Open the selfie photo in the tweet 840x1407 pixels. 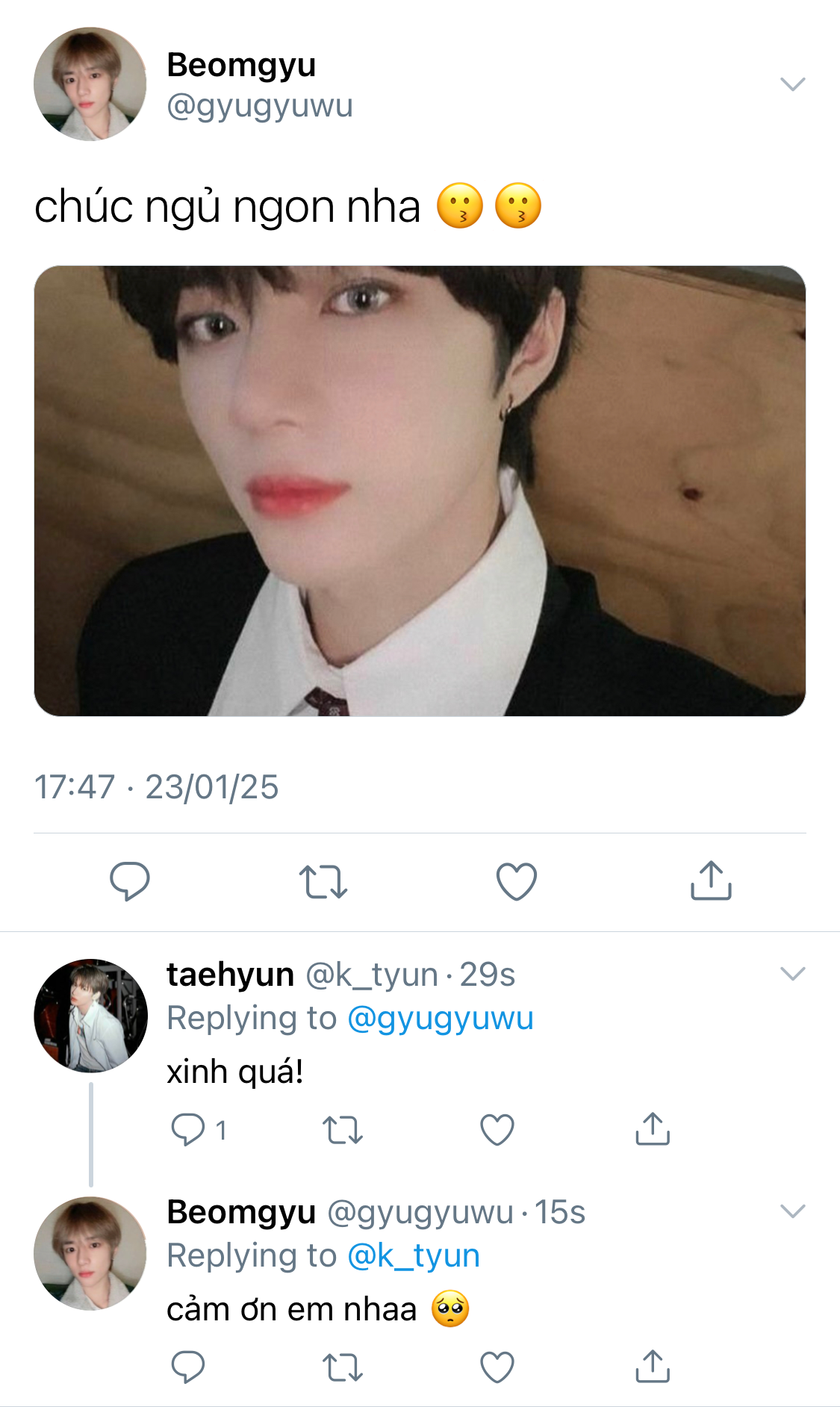pyautogui.click(x=420, y=491)
